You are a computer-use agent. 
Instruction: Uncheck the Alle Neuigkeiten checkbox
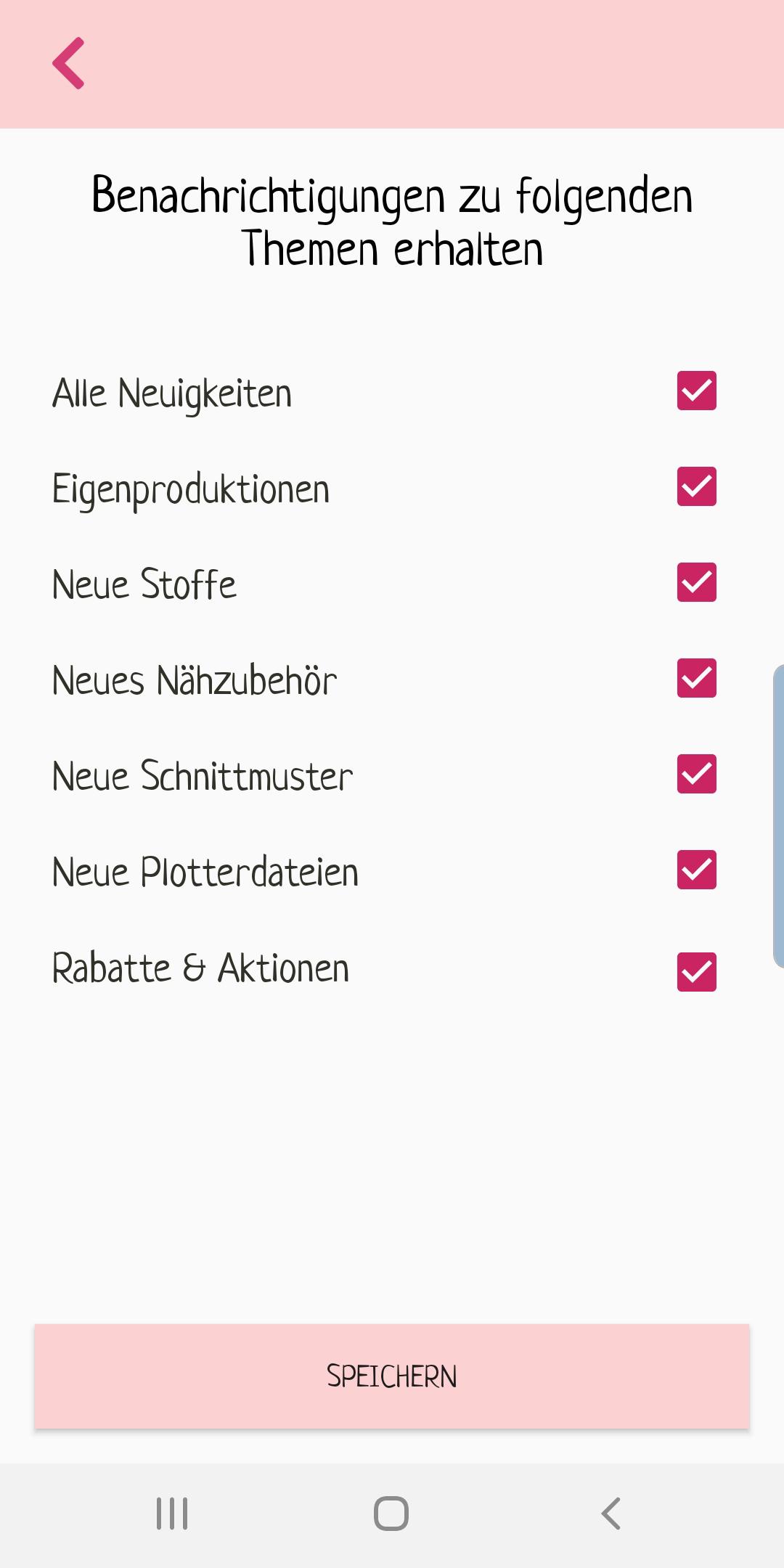tap(696, 391)
